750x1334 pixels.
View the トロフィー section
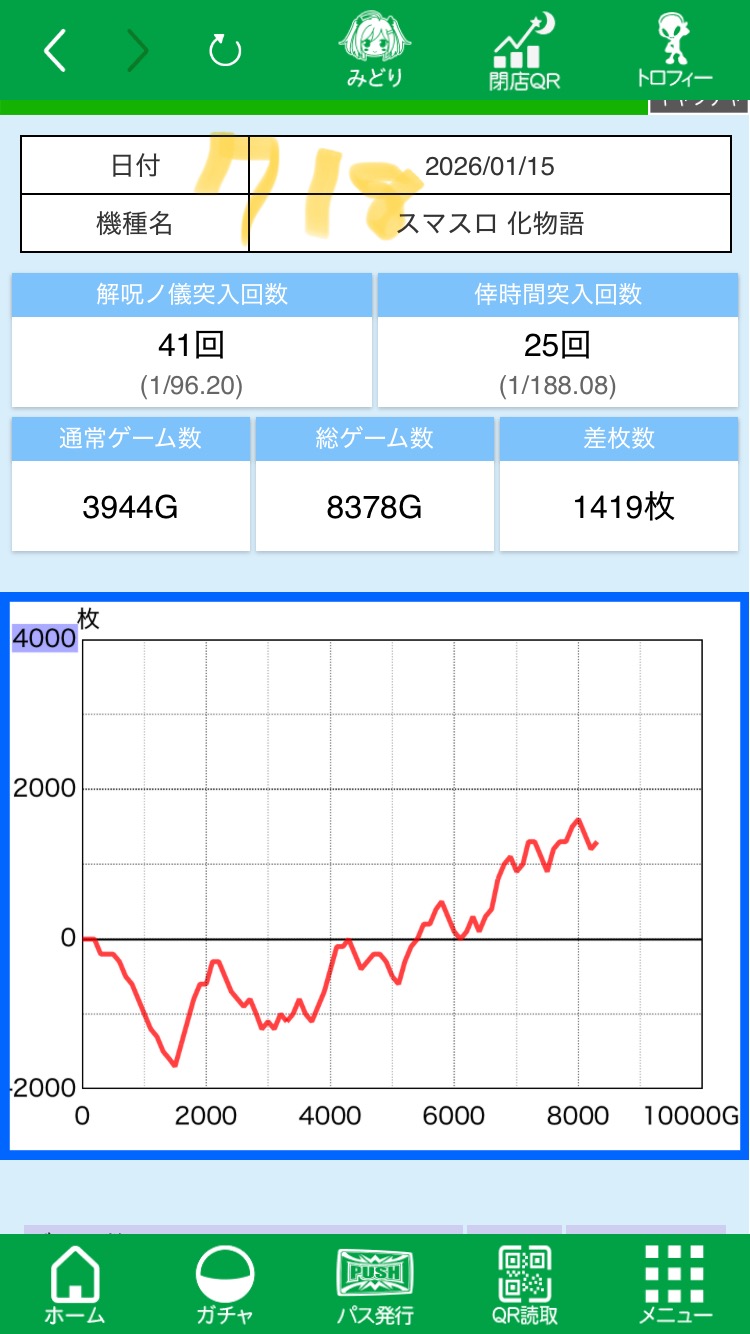tap(674, 50)
